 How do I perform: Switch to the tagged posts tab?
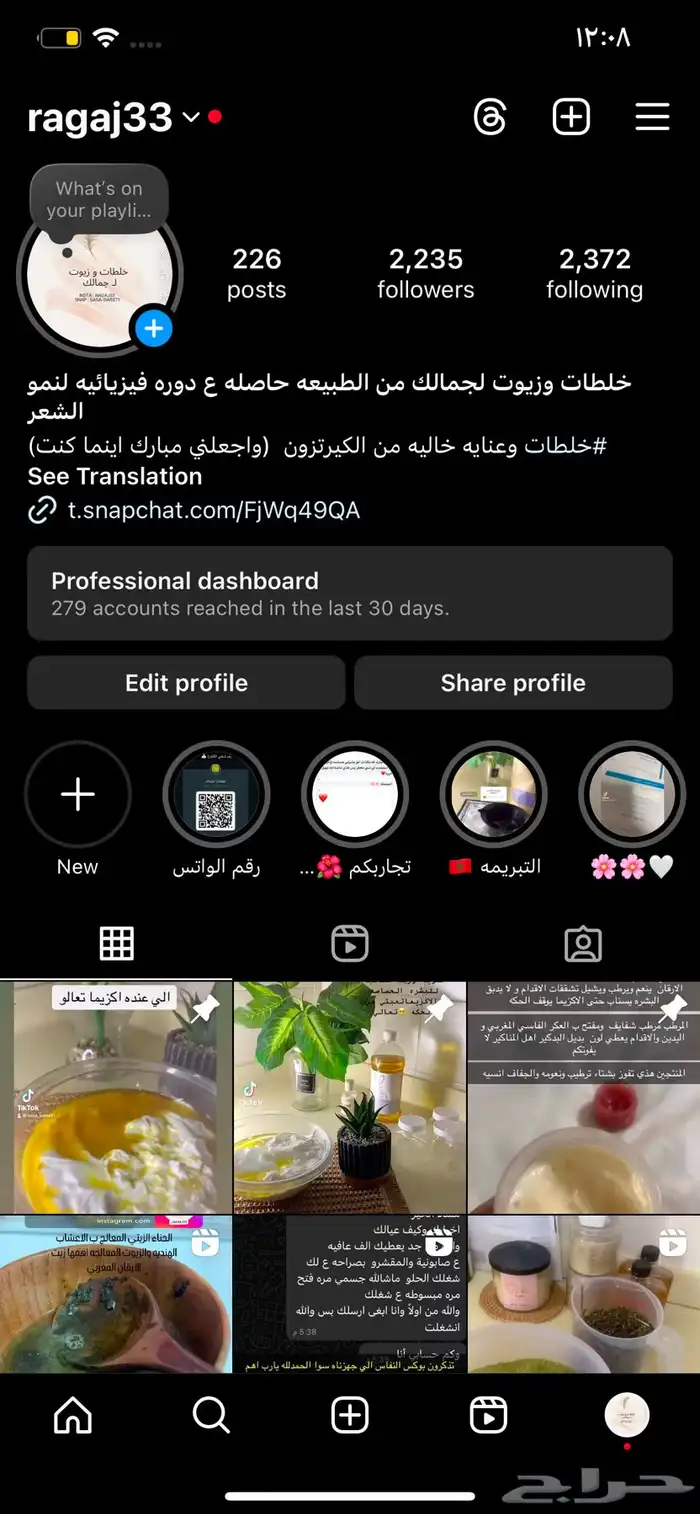pyautogui.click(x=583, y=944)
